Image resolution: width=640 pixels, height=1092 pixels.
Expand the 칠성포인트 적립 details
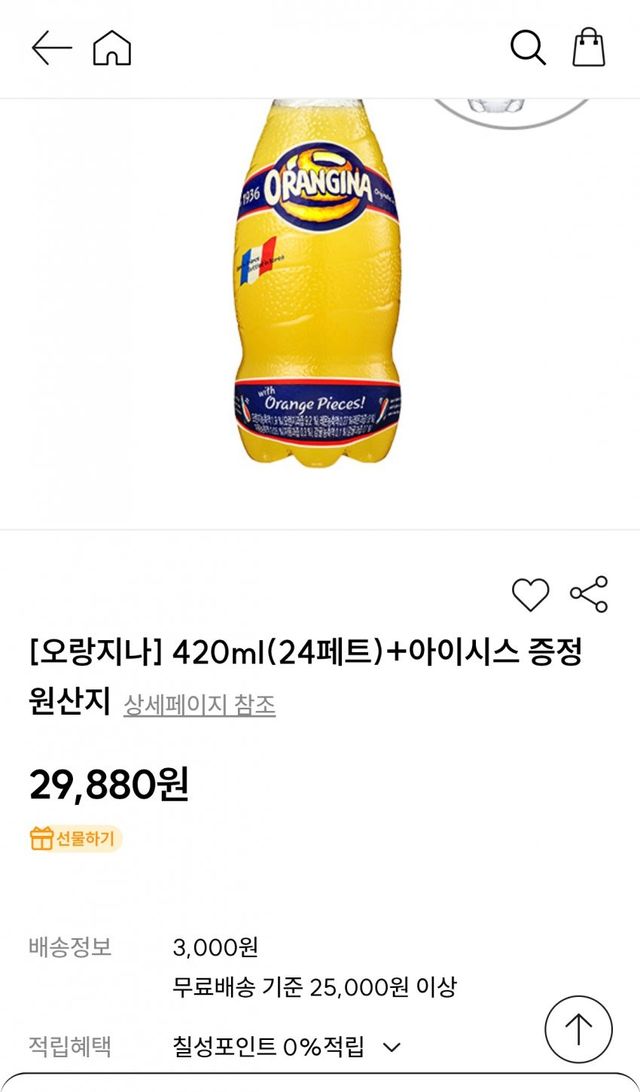(392, 1047)
